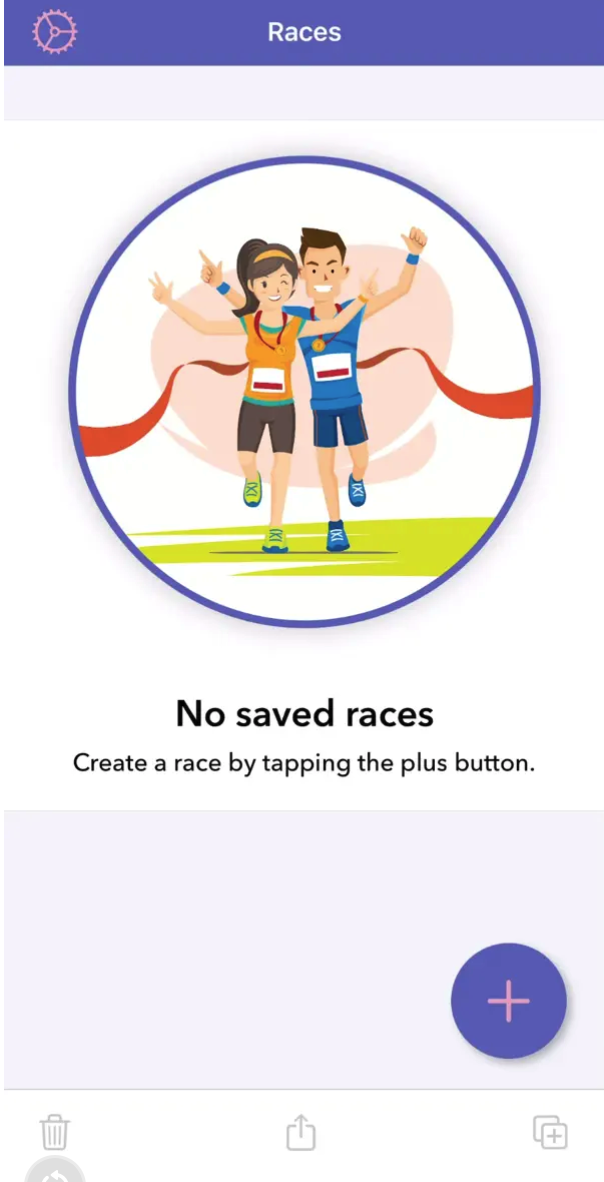The height and width of the screenshot is (1182, 604).
Task: Create a new race with plus button
Action: (x=508, y=1000)
